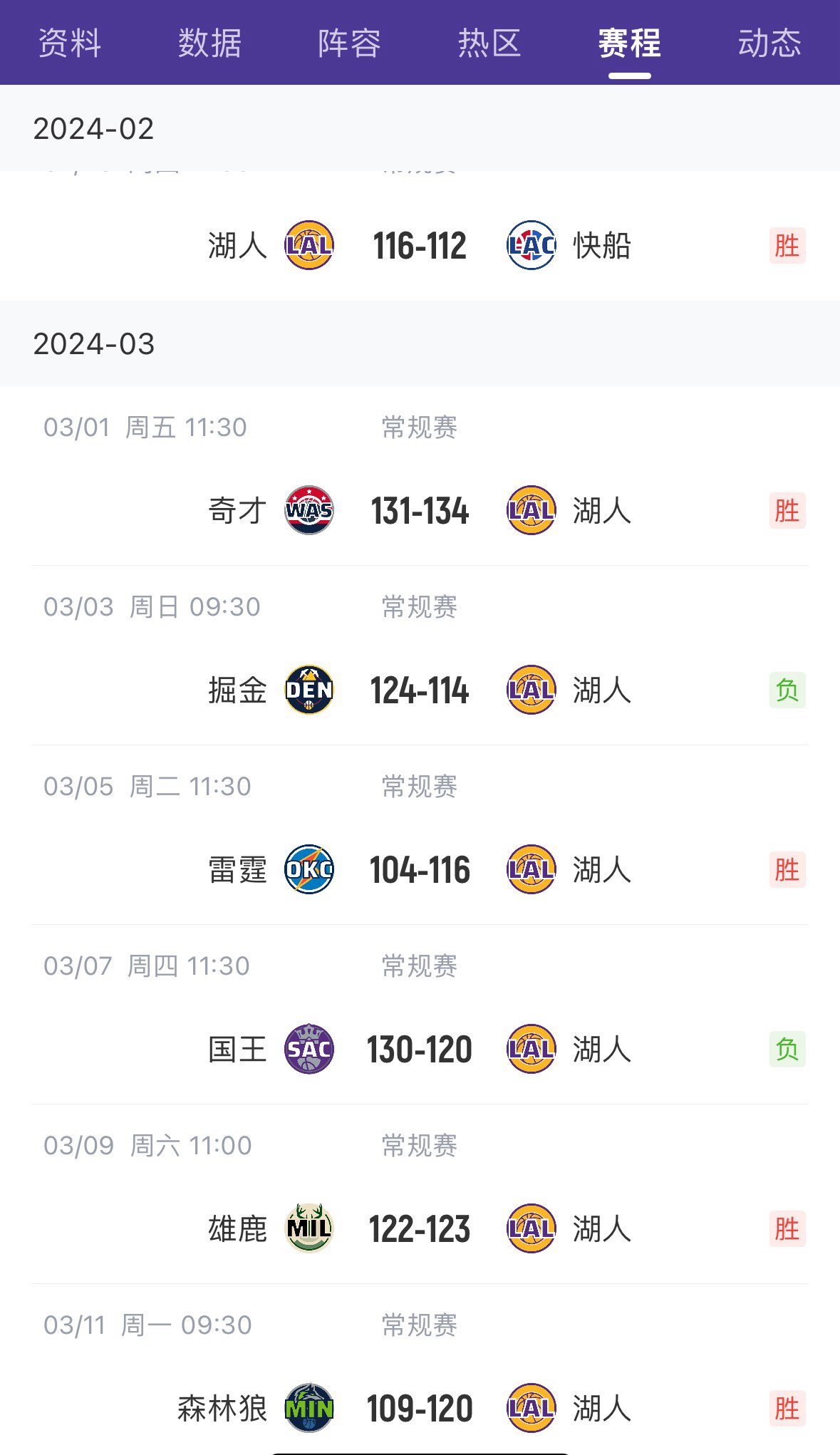Screen dimensions: 840x1455
Task: Open the 雷霆 vs 湖人 104-116 game
Action: coord(420,870)
